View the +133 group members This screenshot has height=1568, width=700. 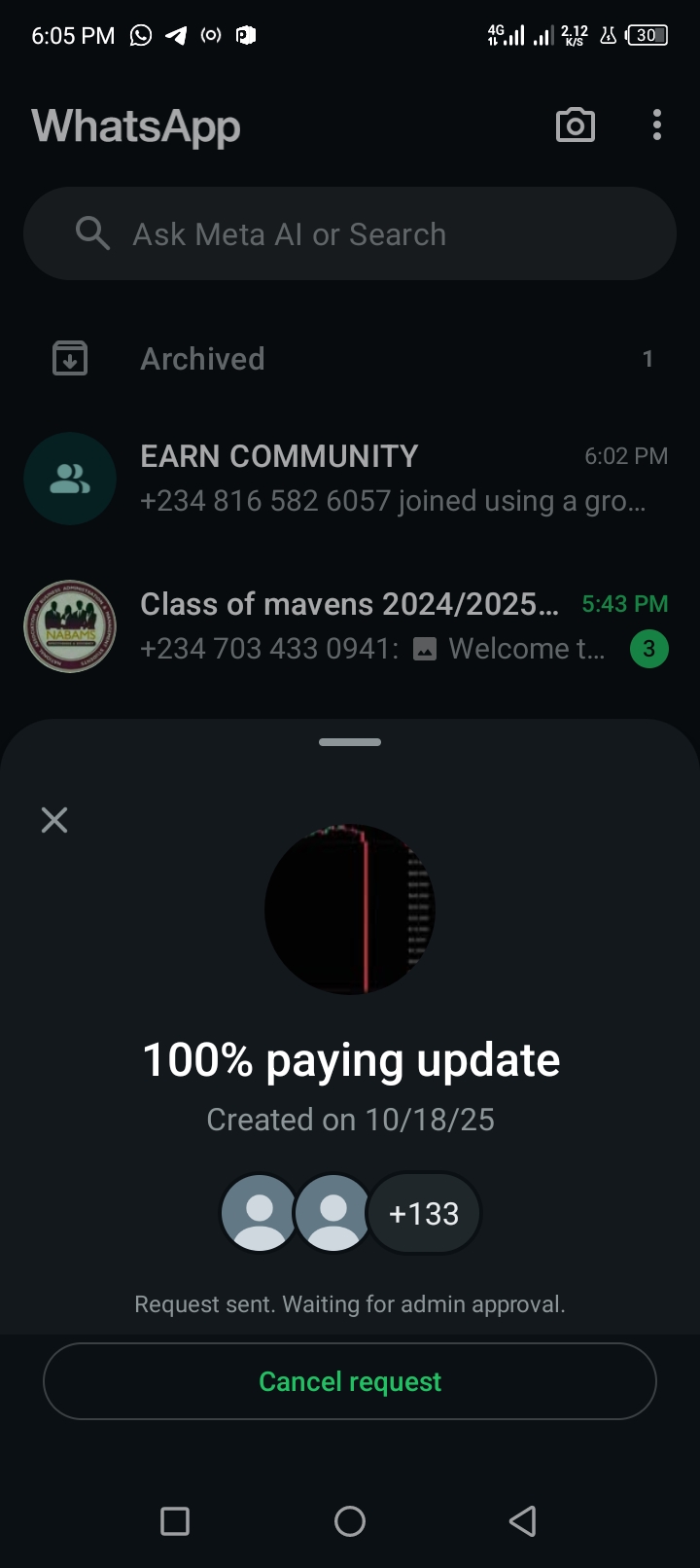click(x=423, y=1214)
